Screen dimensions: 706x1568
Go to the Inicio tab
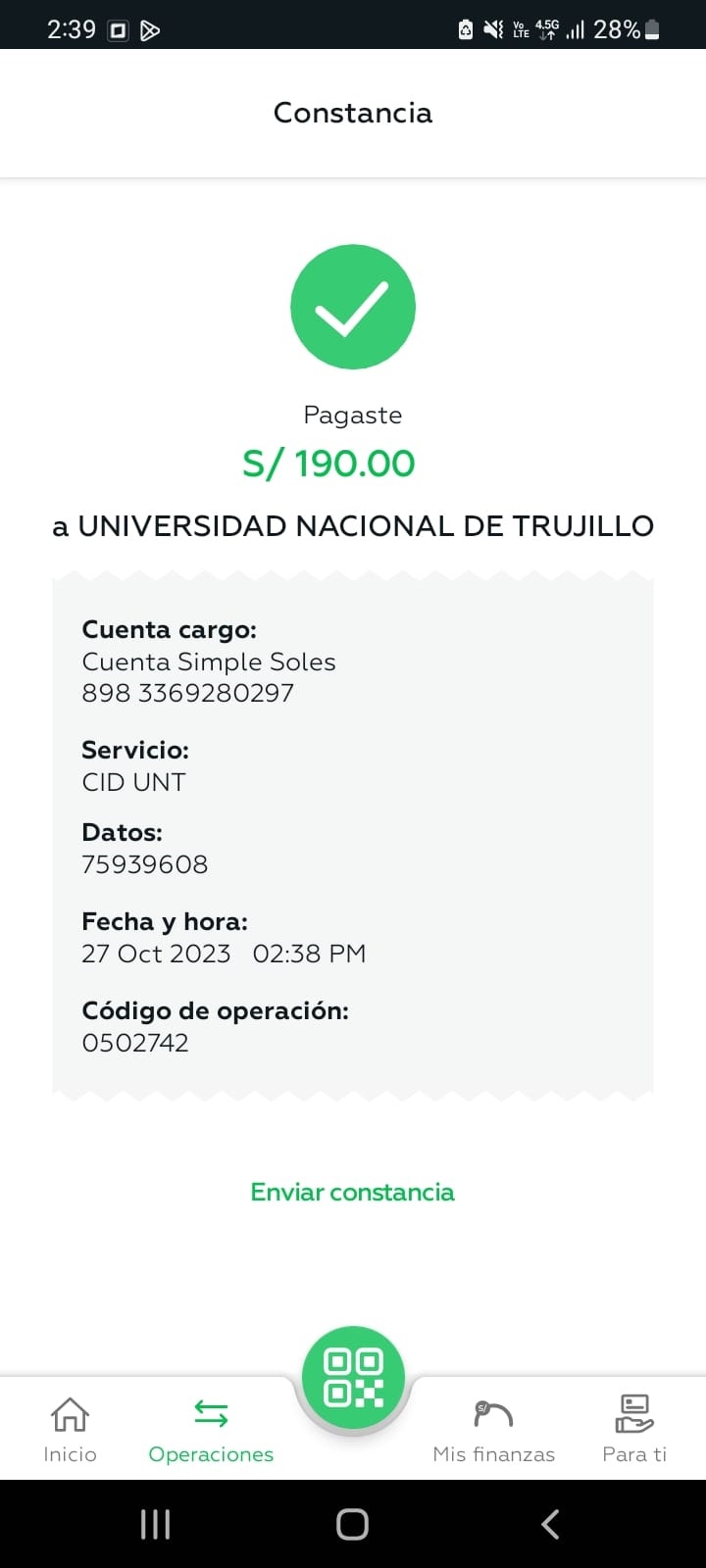70,1429
